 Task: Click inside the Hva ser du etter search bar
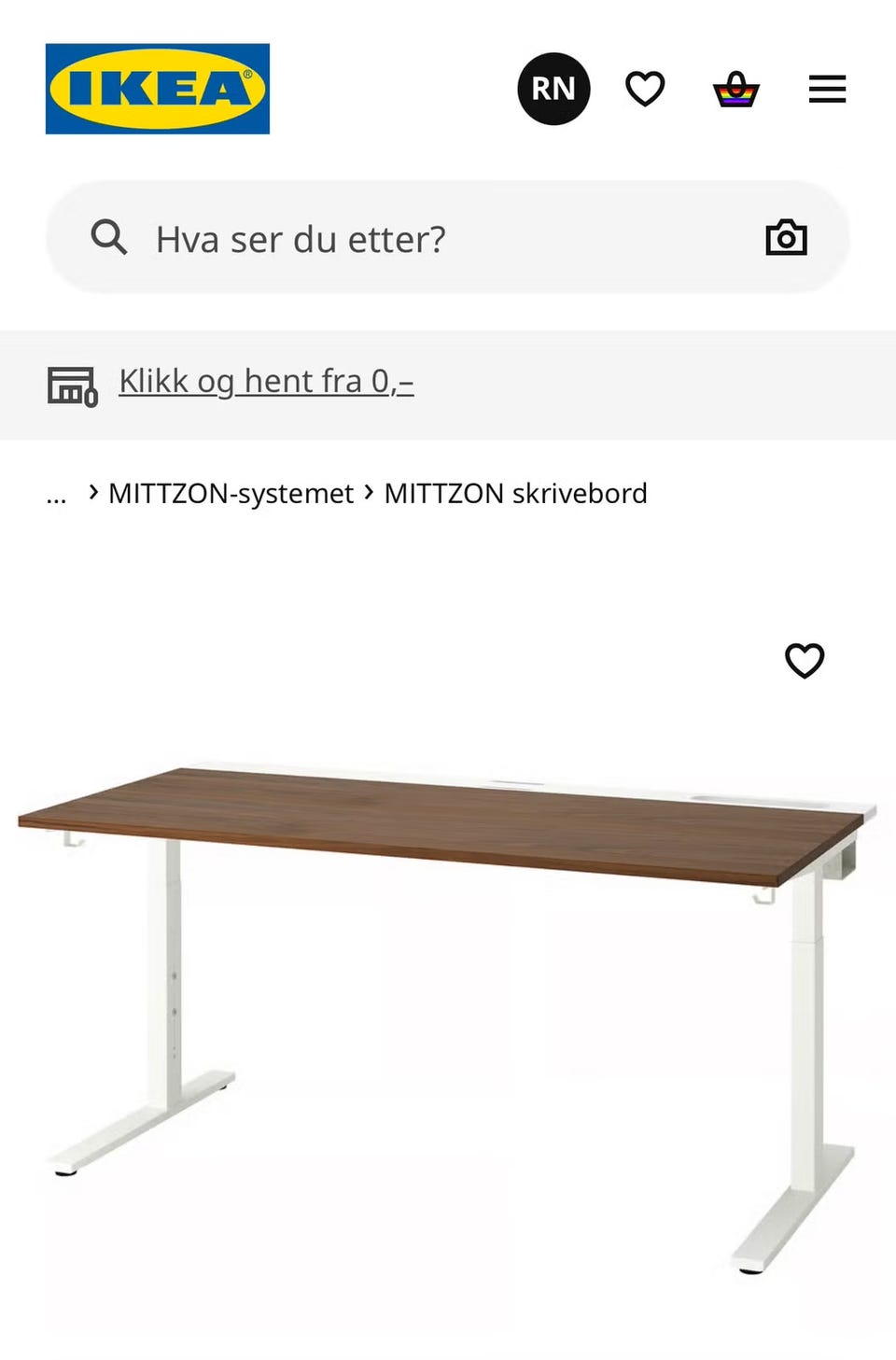pos(373,237)
